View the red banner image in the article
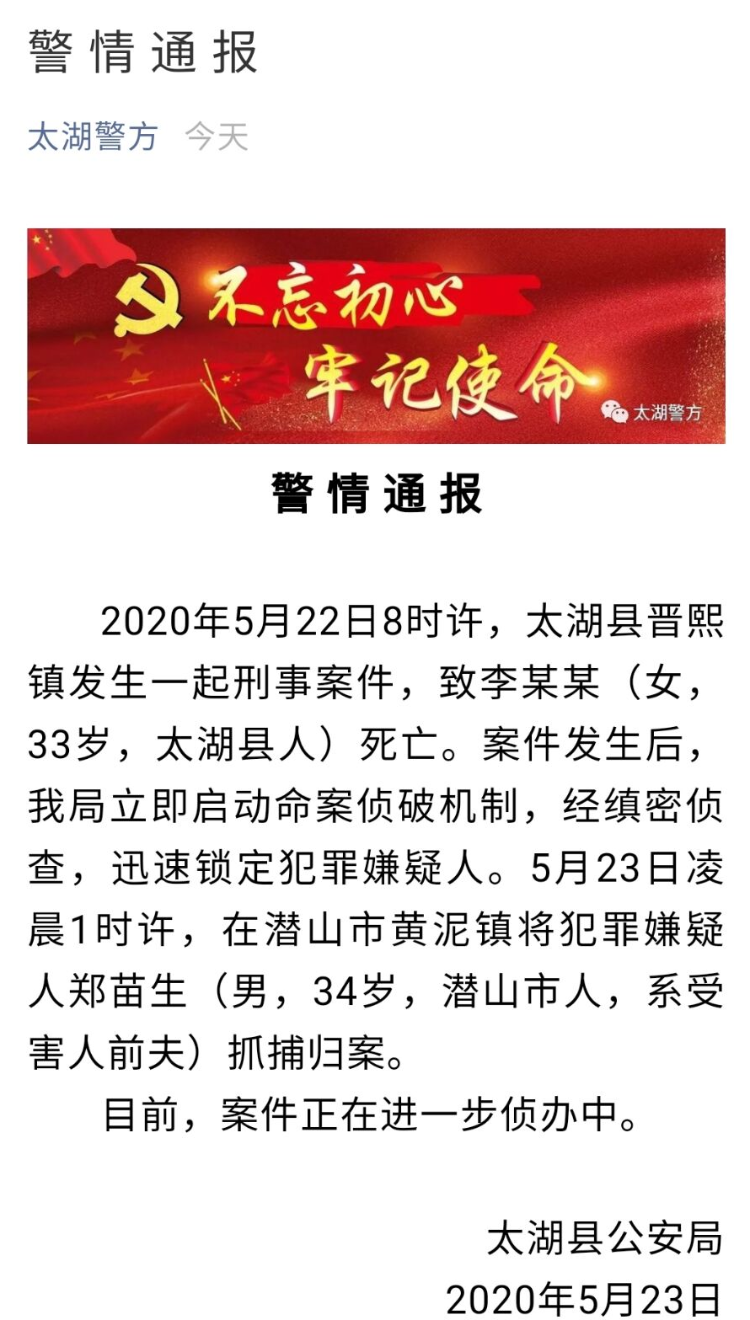750x1320 pixels. tap(375, 336)
